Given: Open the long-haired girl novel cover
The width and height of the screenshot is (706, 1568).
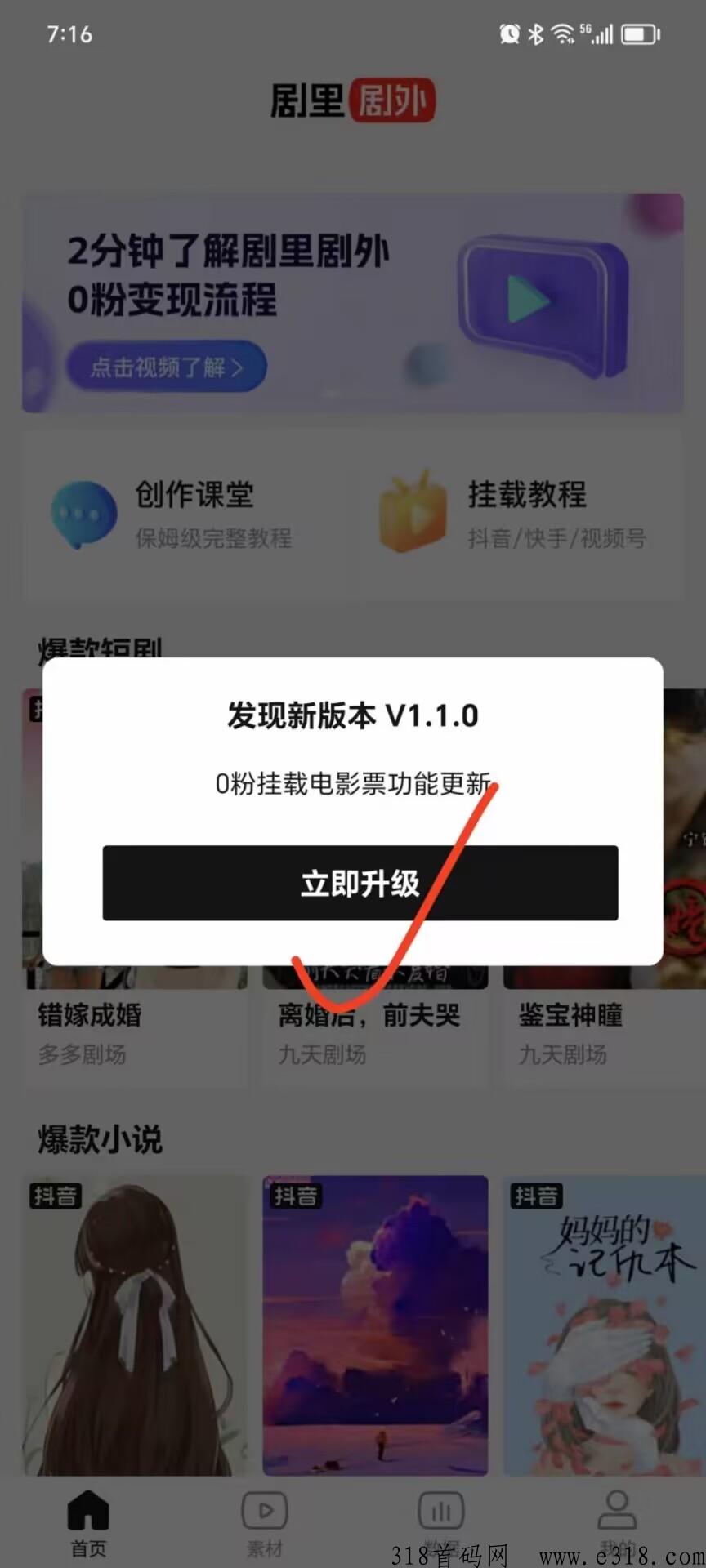Looking at the screenshot, I should [134, 1325].
